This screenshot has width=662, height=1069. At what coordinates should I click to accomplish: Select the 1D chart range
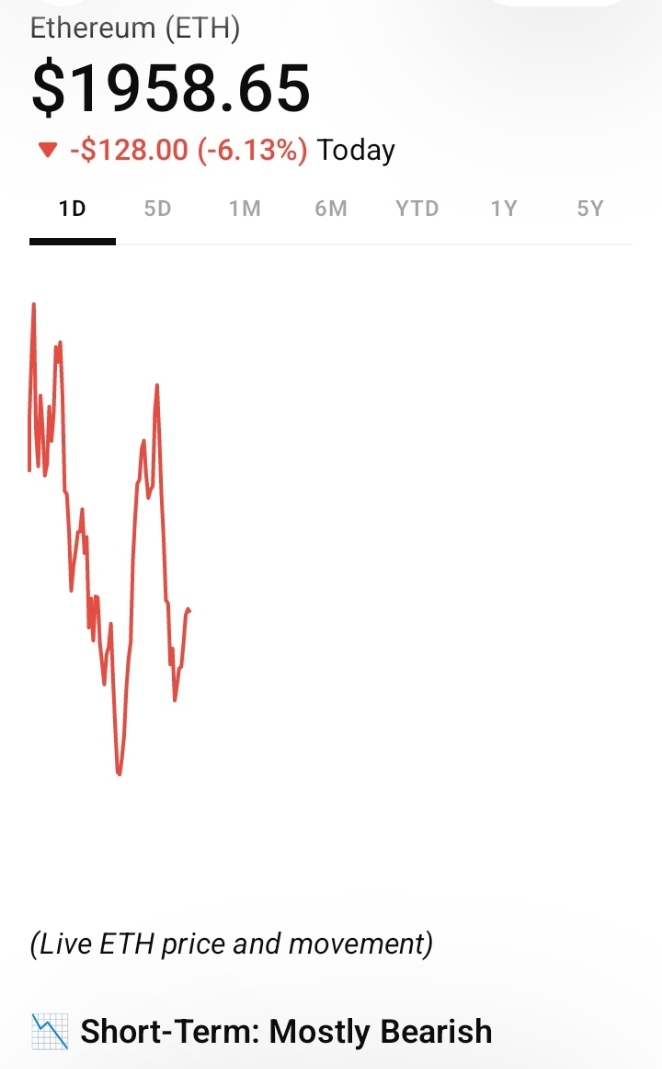tap(72, 209)
